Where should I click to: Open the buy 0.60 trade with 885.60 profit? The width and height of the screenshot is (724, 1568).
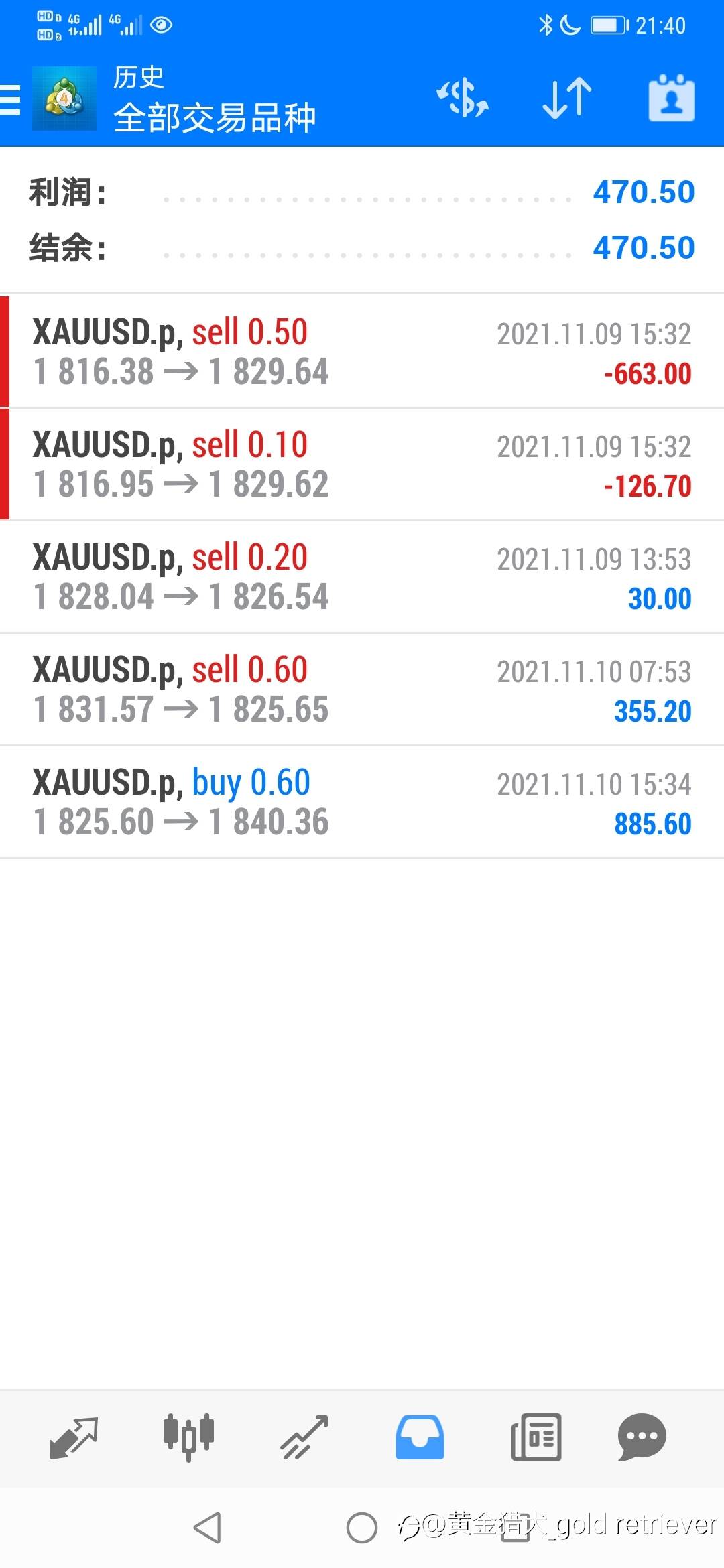point(362,802)
